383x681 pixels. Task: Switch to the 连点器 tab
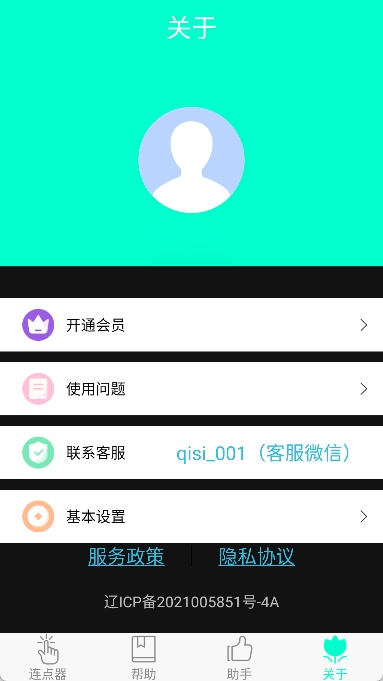(x=48, y=657)
